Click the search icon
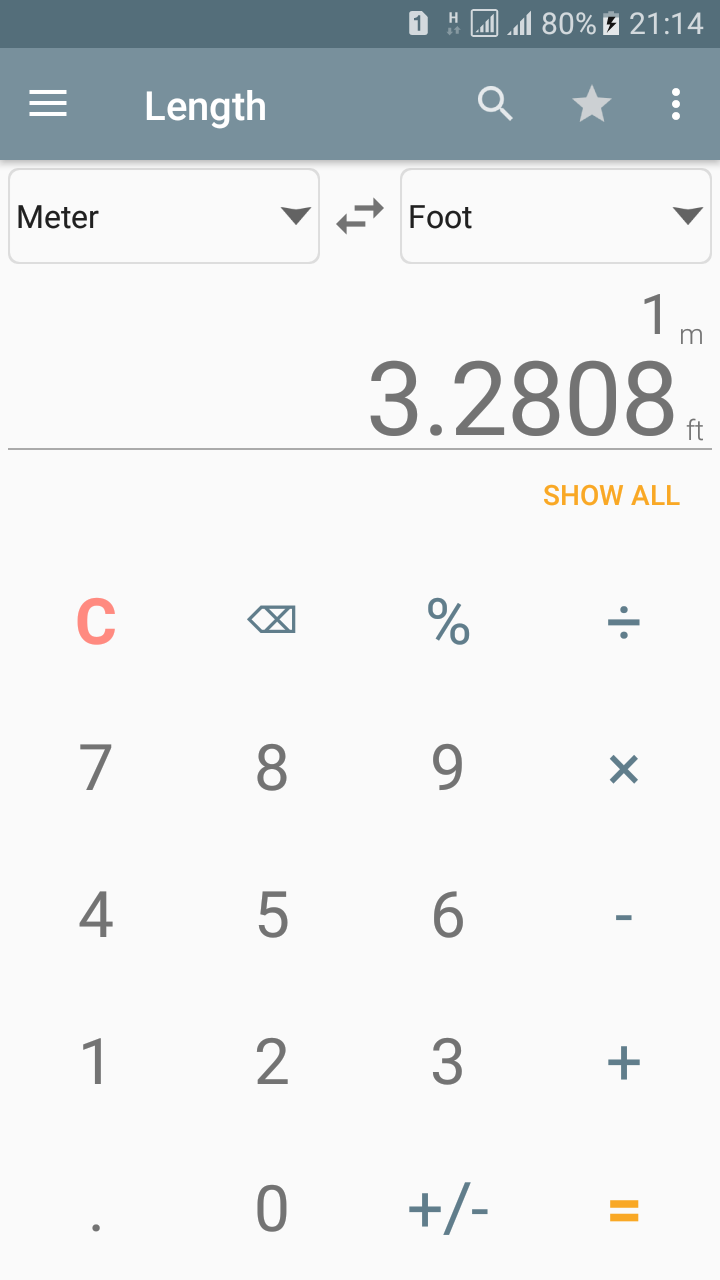Image resolution: width=720 pixels, height=1280 pixels. tap(495, 104)
